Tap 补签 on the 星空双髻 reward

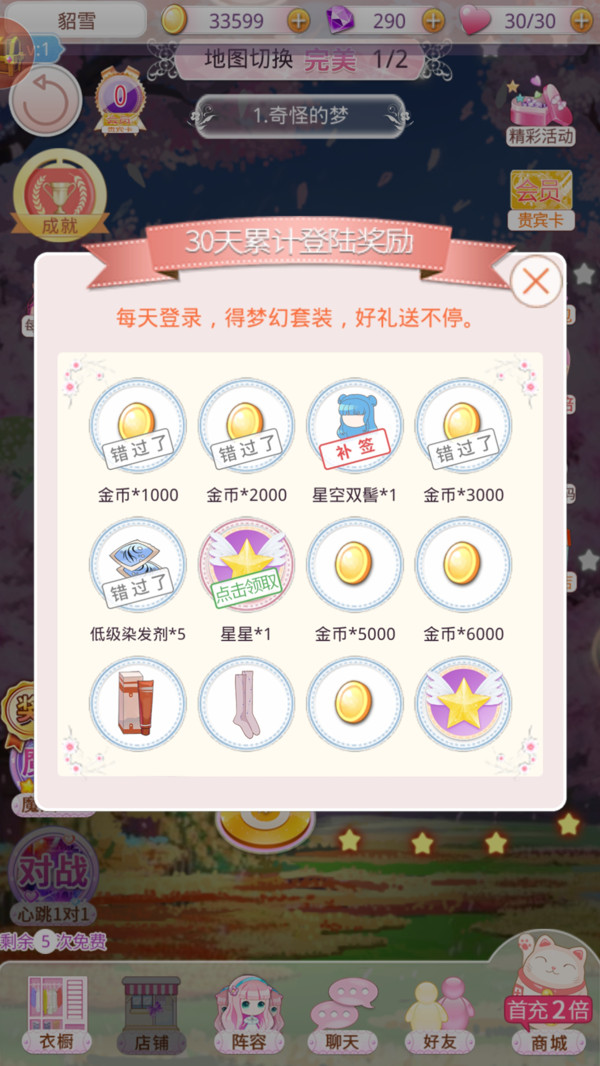point(354,448)
